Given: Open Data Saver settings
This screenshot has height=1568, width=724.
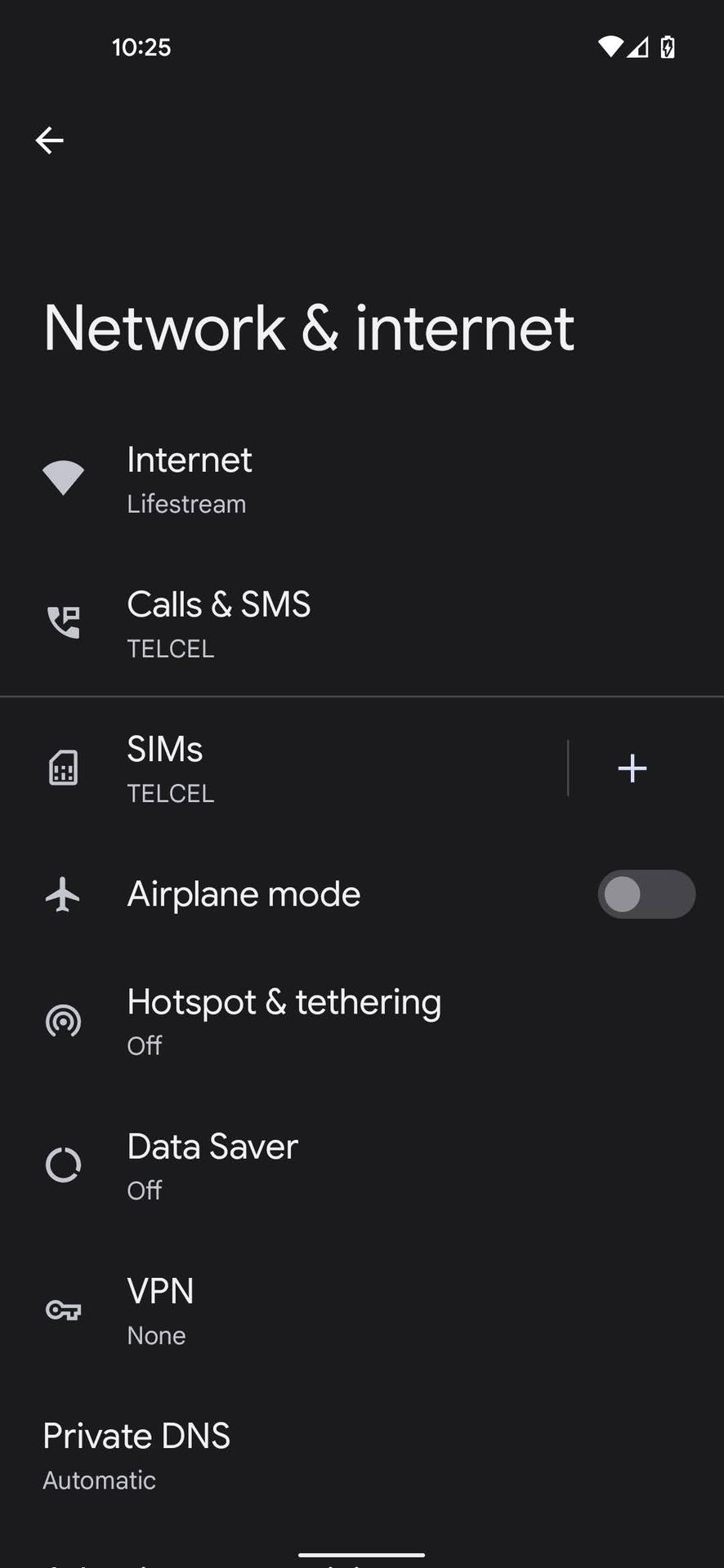Looking at the screenshot, I should pos(212,1165).
